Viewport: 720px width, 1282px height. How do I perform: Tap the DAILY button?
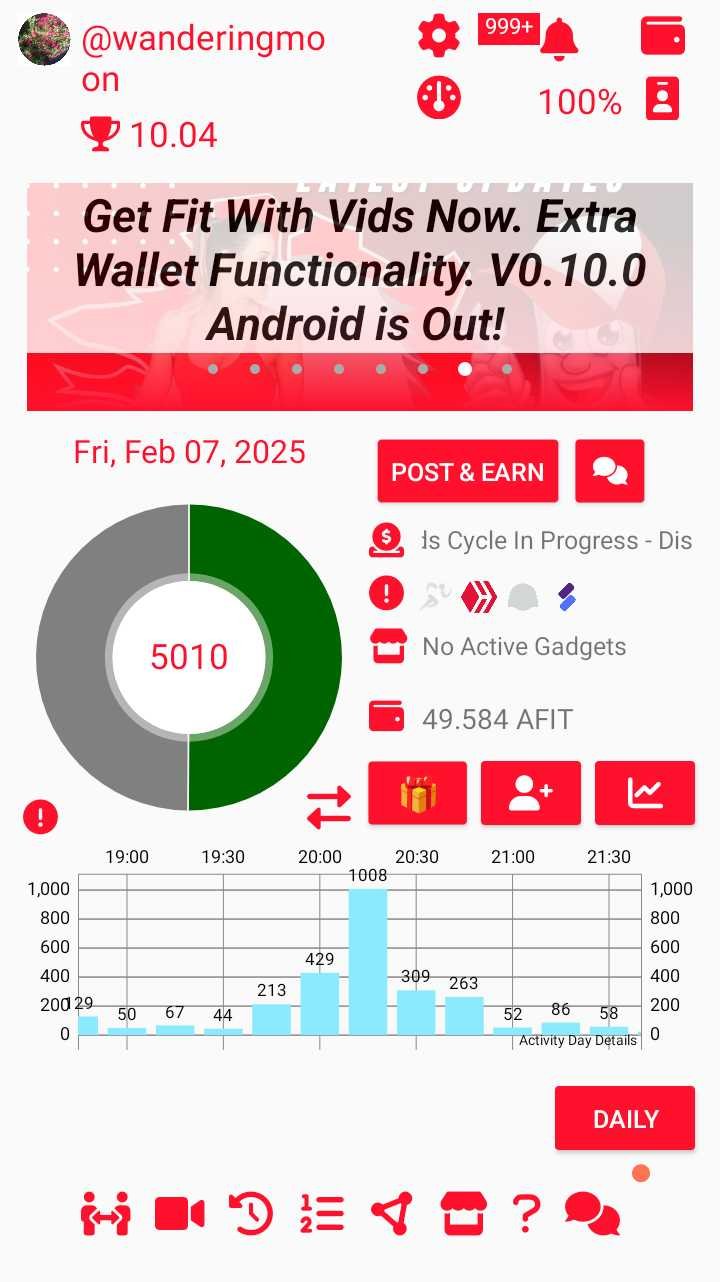tap(625, 1119)
